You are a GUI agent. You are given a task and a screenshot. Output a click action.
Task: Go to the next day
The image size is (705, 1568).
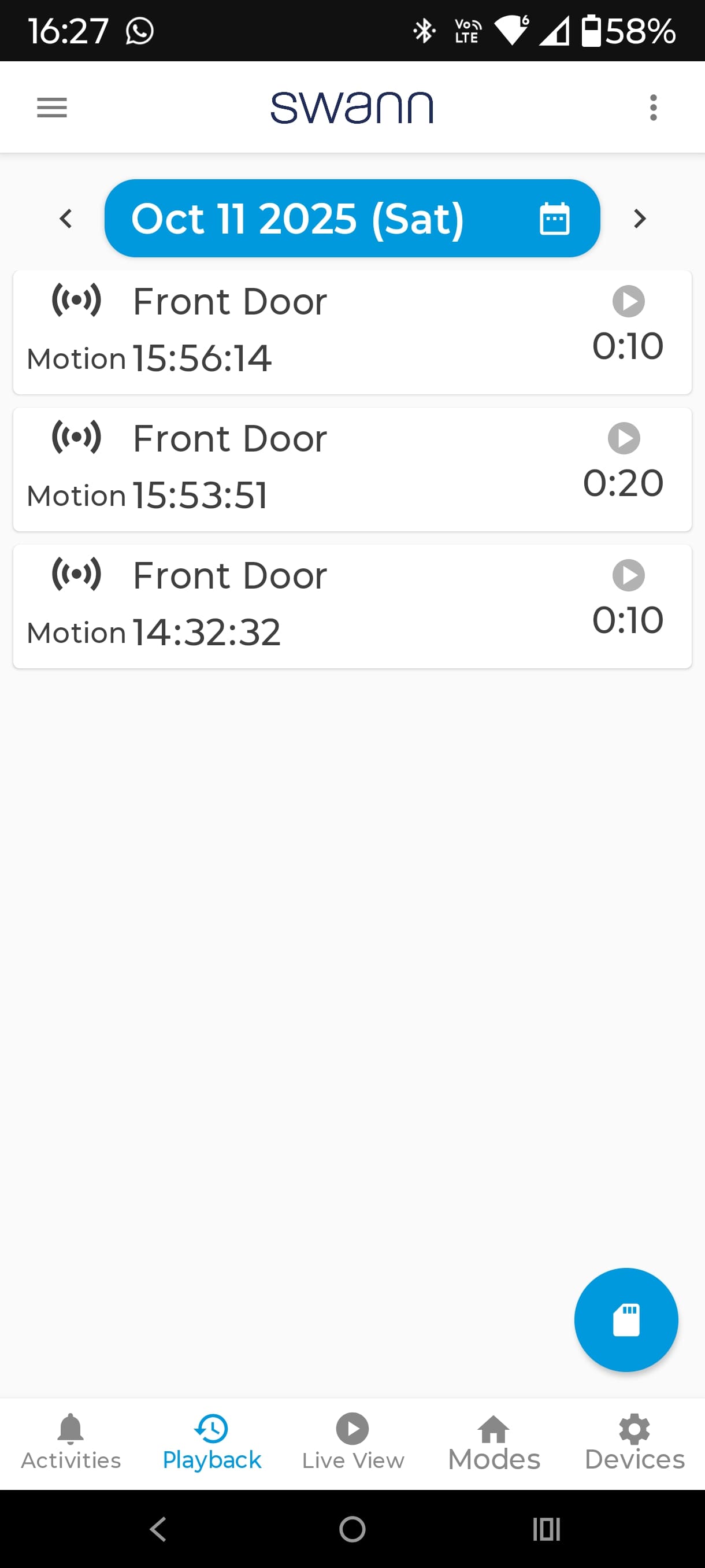point(639,219)
